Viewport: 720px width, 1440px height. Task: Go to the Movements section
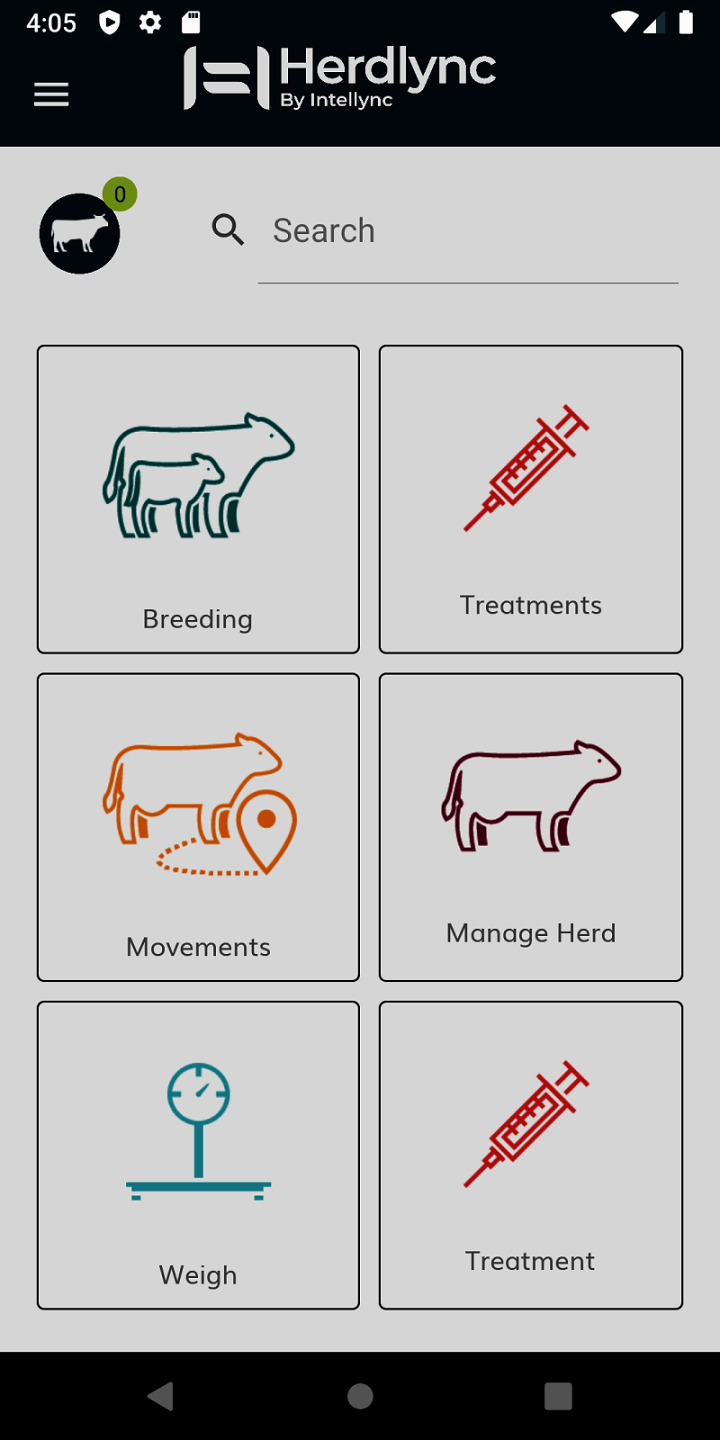(x=198, y=827)
